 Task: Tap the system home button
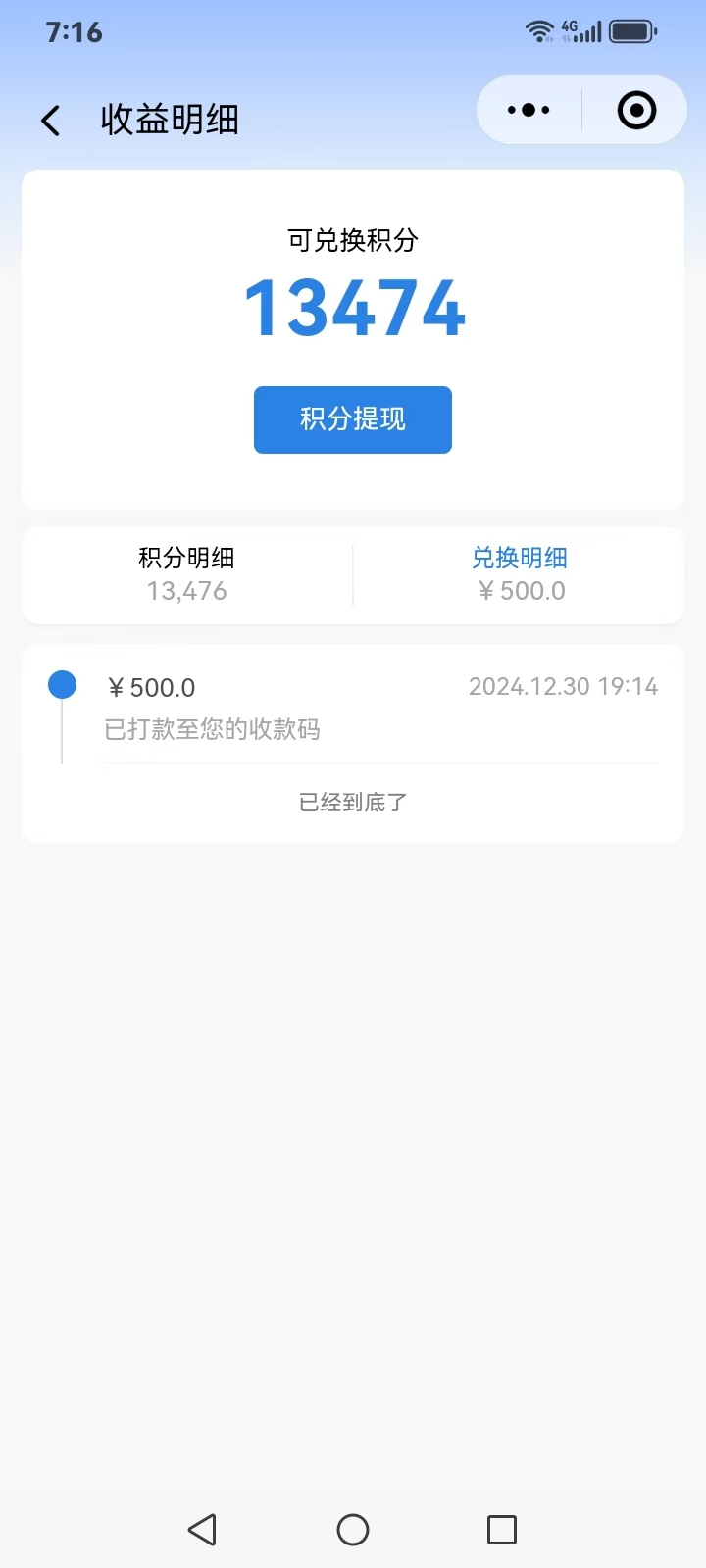[353, 1530]
